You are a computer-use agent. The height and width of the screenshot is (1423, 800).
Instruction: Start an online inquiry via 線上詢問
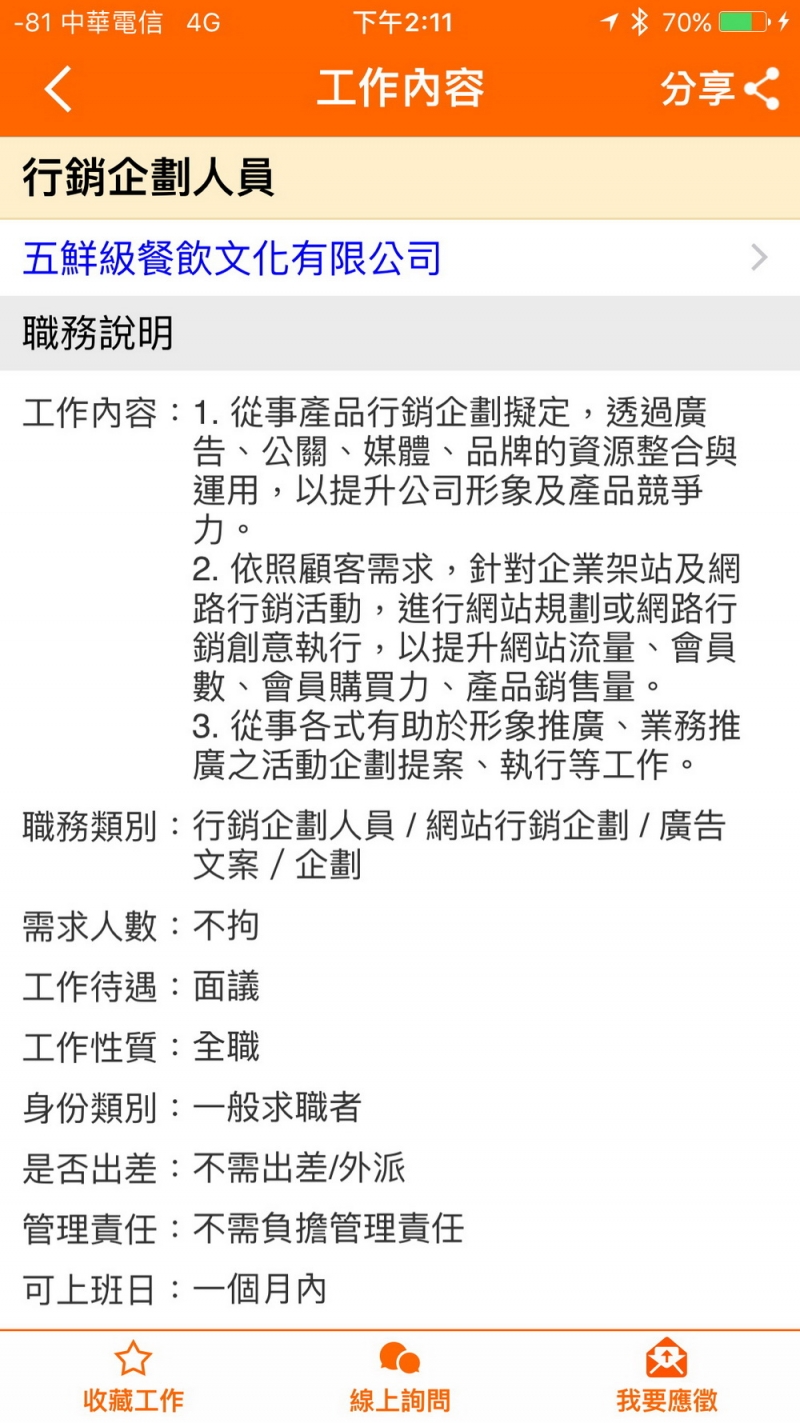tap(400, 1378)
